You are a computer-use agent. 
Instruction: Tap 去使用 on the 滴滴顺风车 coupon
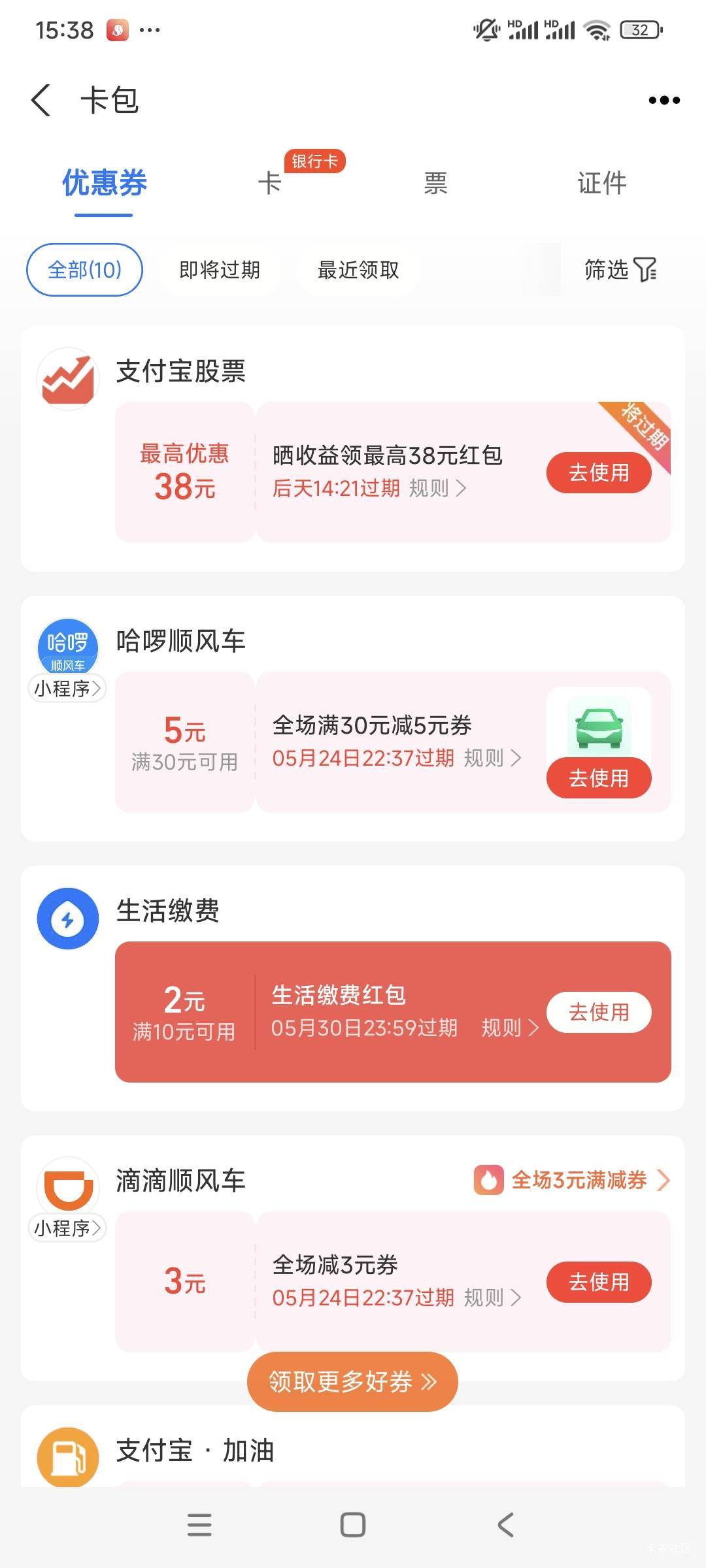pyautogui.click(x=599, y=1282)
